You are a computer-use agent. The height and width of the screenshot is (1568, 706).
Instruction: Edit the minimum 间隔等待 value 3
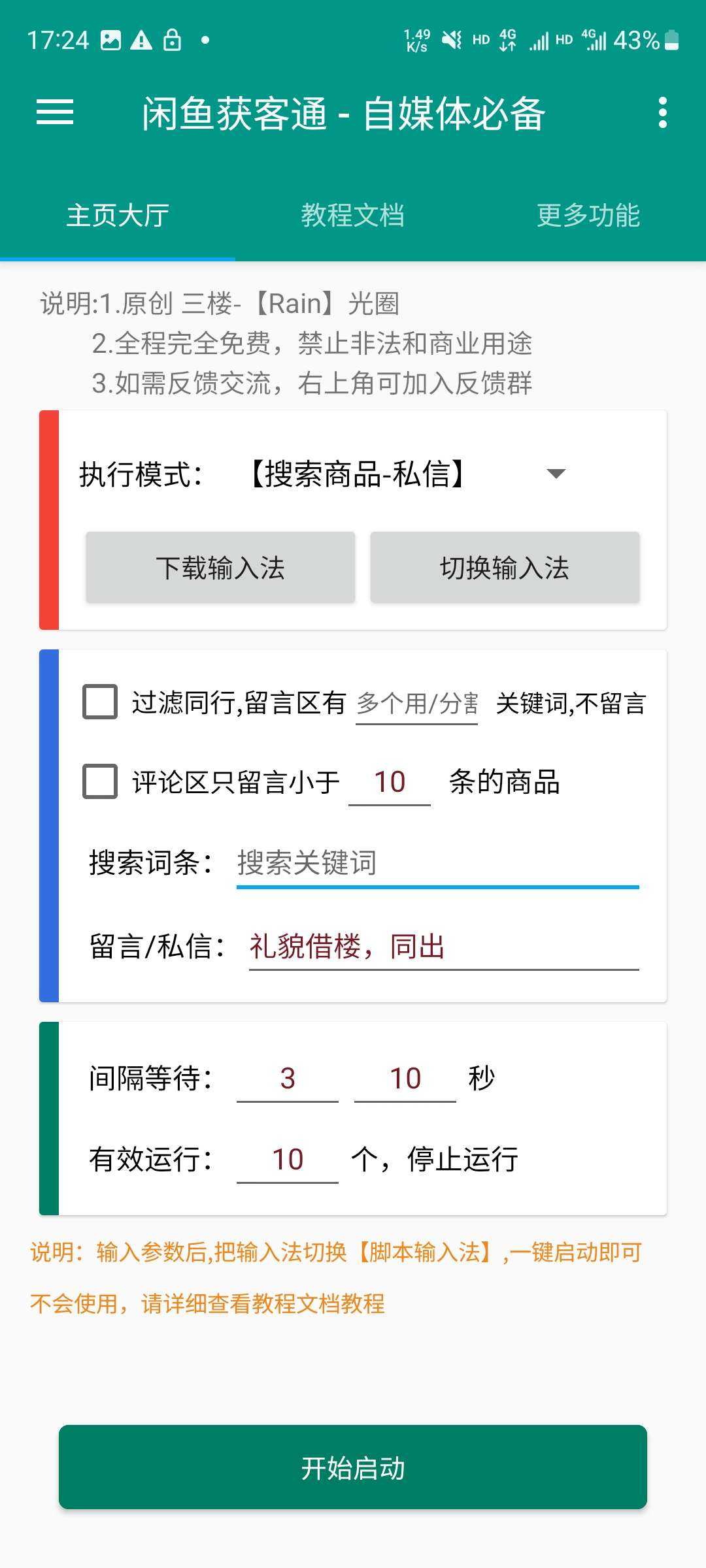(288, 1079)
